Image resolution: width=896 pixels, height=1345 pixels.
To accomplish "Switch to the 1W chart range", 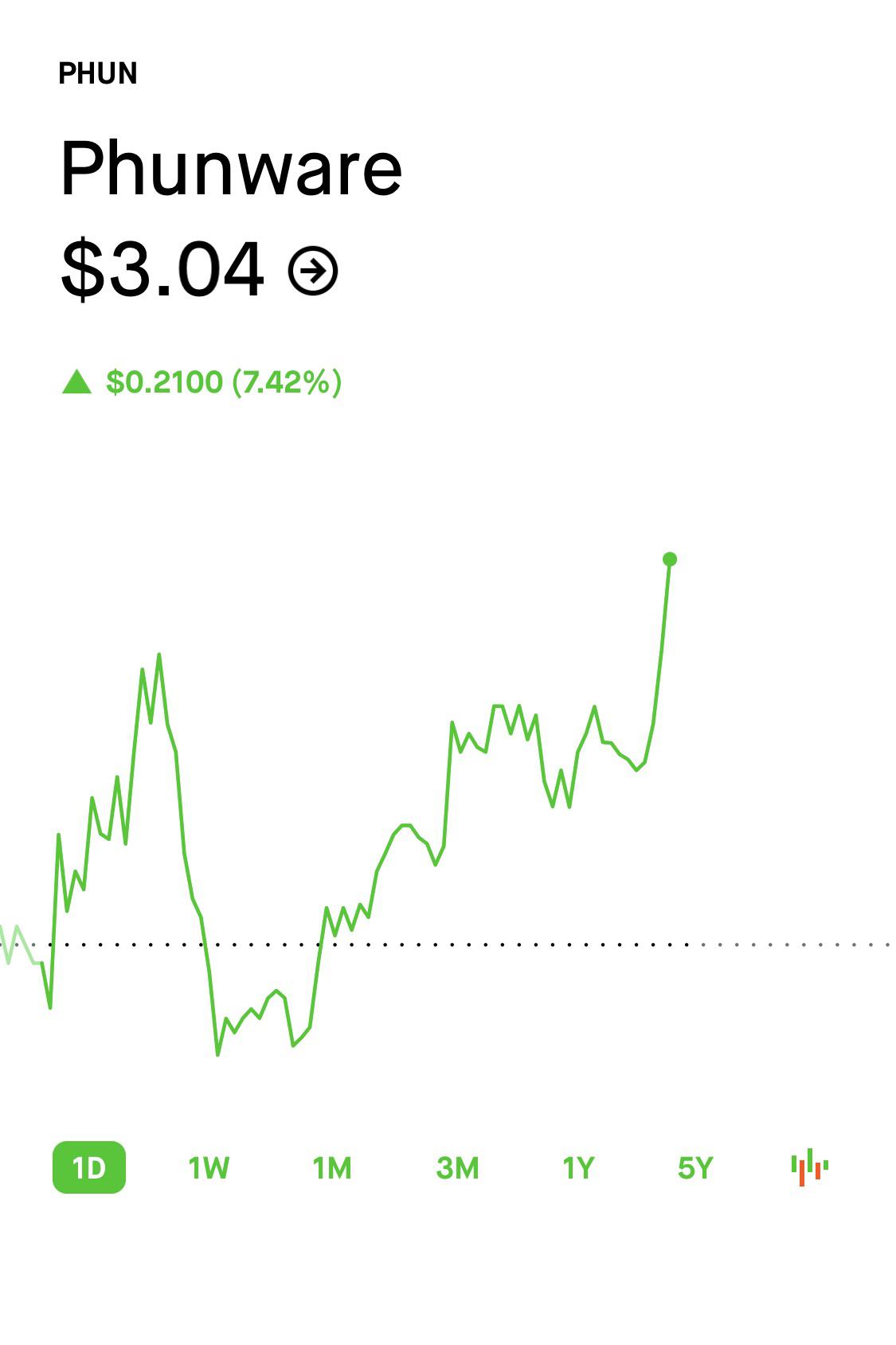I will coord(209,1168).
